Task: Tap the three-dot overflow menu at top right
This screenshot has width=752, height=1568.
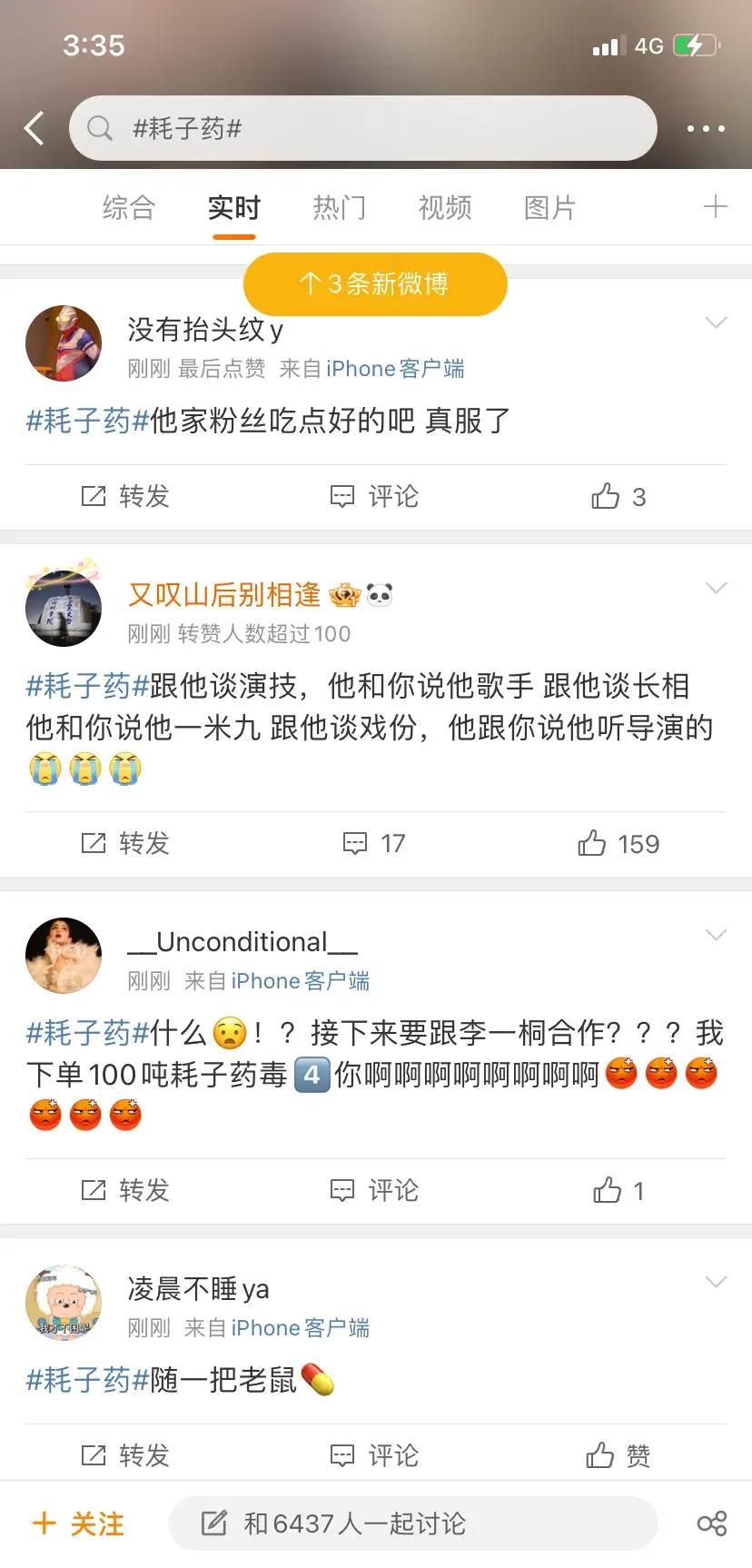Action: pyautogui.click(x=707, y=128)
